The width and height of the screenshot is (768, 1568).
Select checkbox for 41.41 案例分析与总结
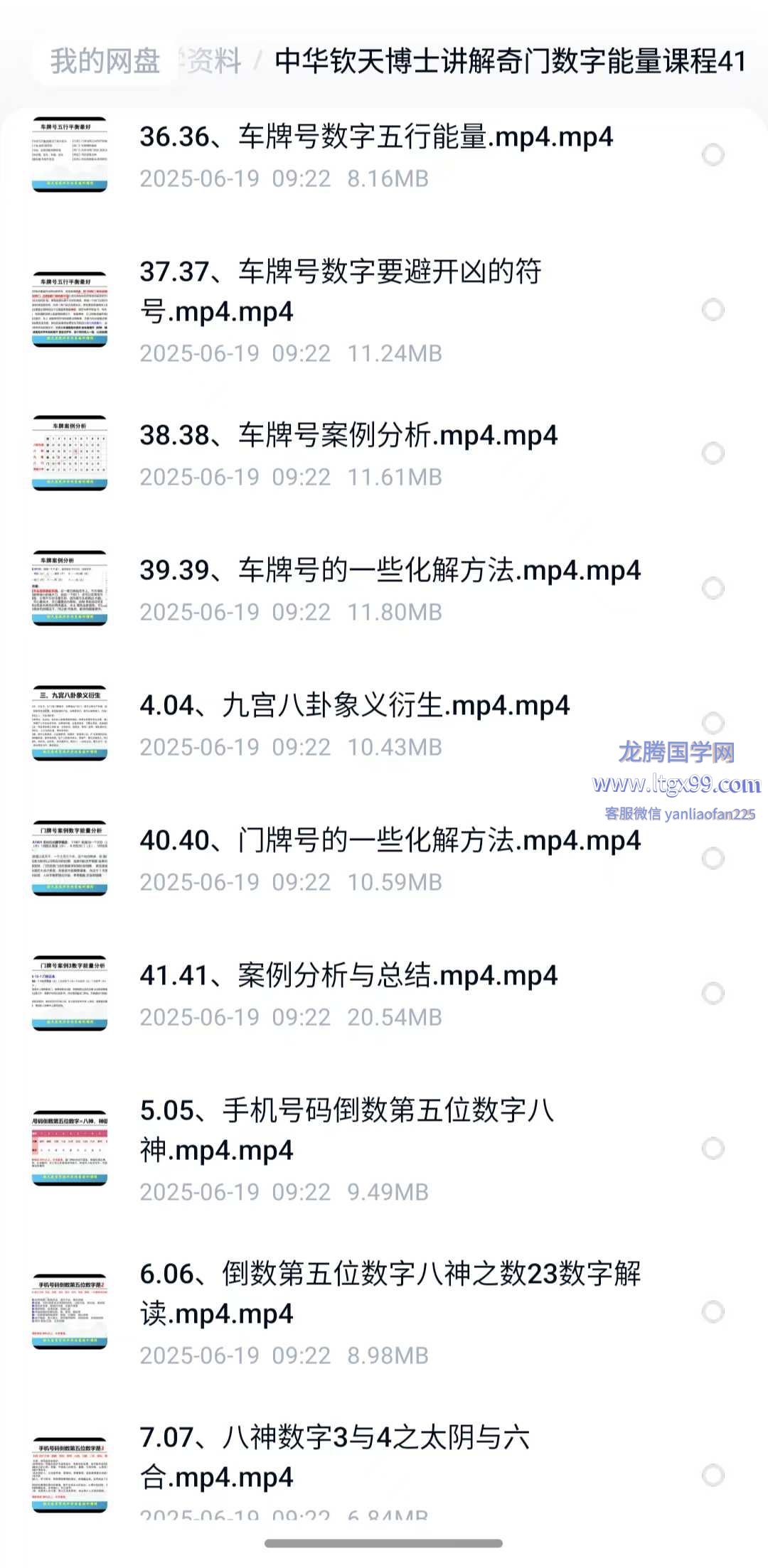pos(713,994)
